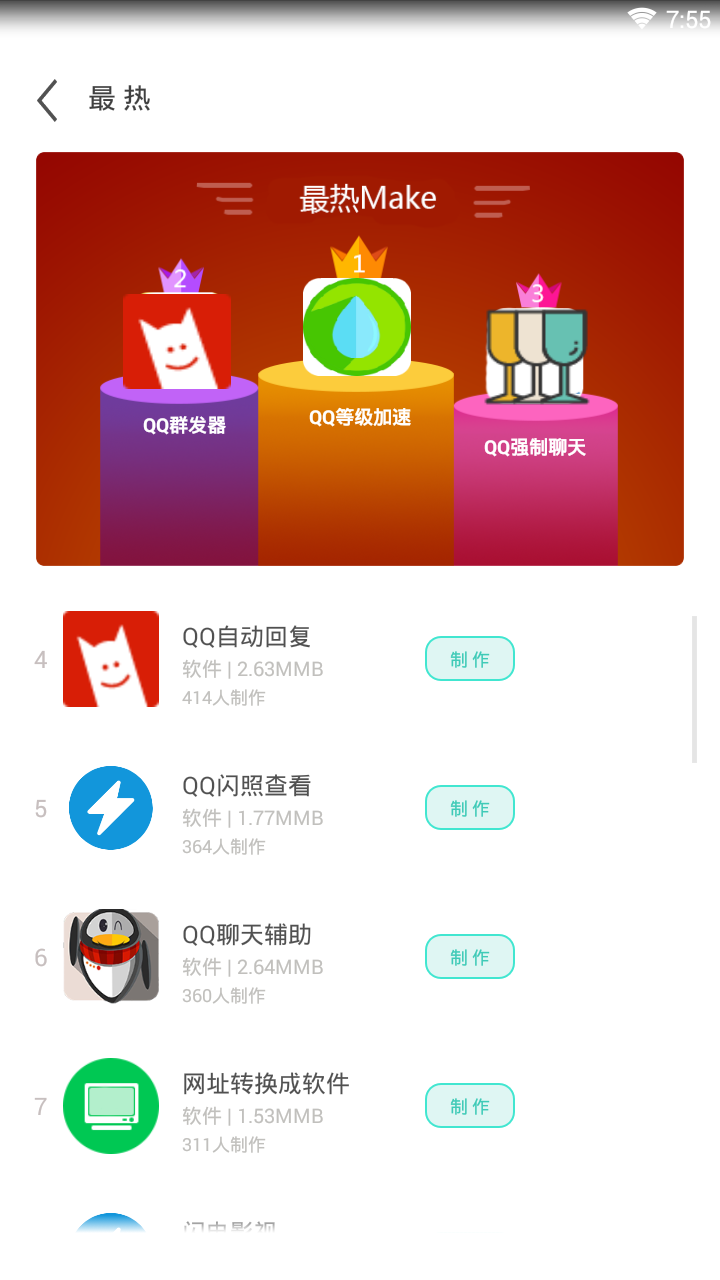Open the QQ聊天辅助 penguin app icon

click(x=111, y=956)
